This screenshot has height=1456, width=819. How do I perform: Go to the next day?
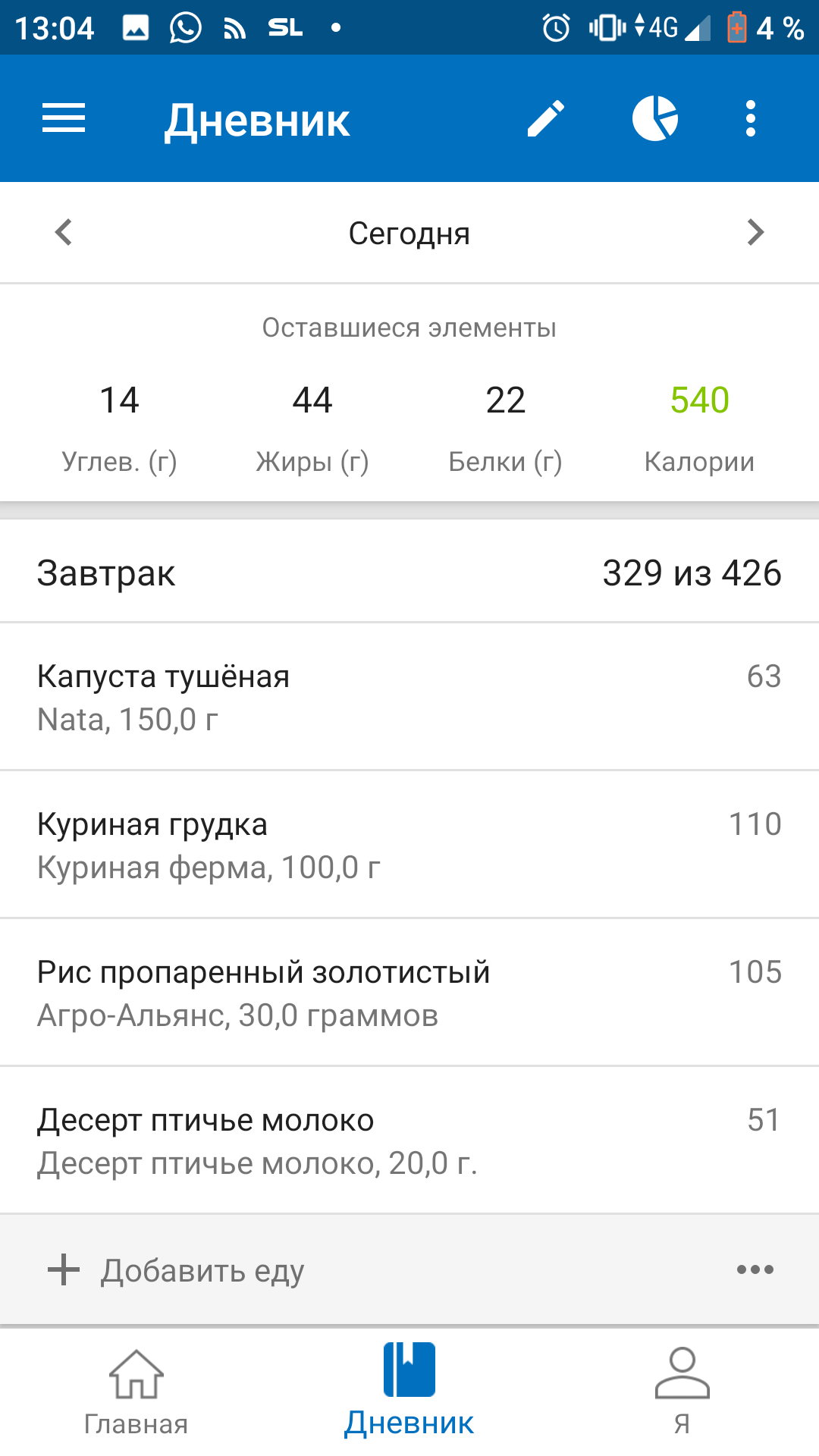[755, 232]
